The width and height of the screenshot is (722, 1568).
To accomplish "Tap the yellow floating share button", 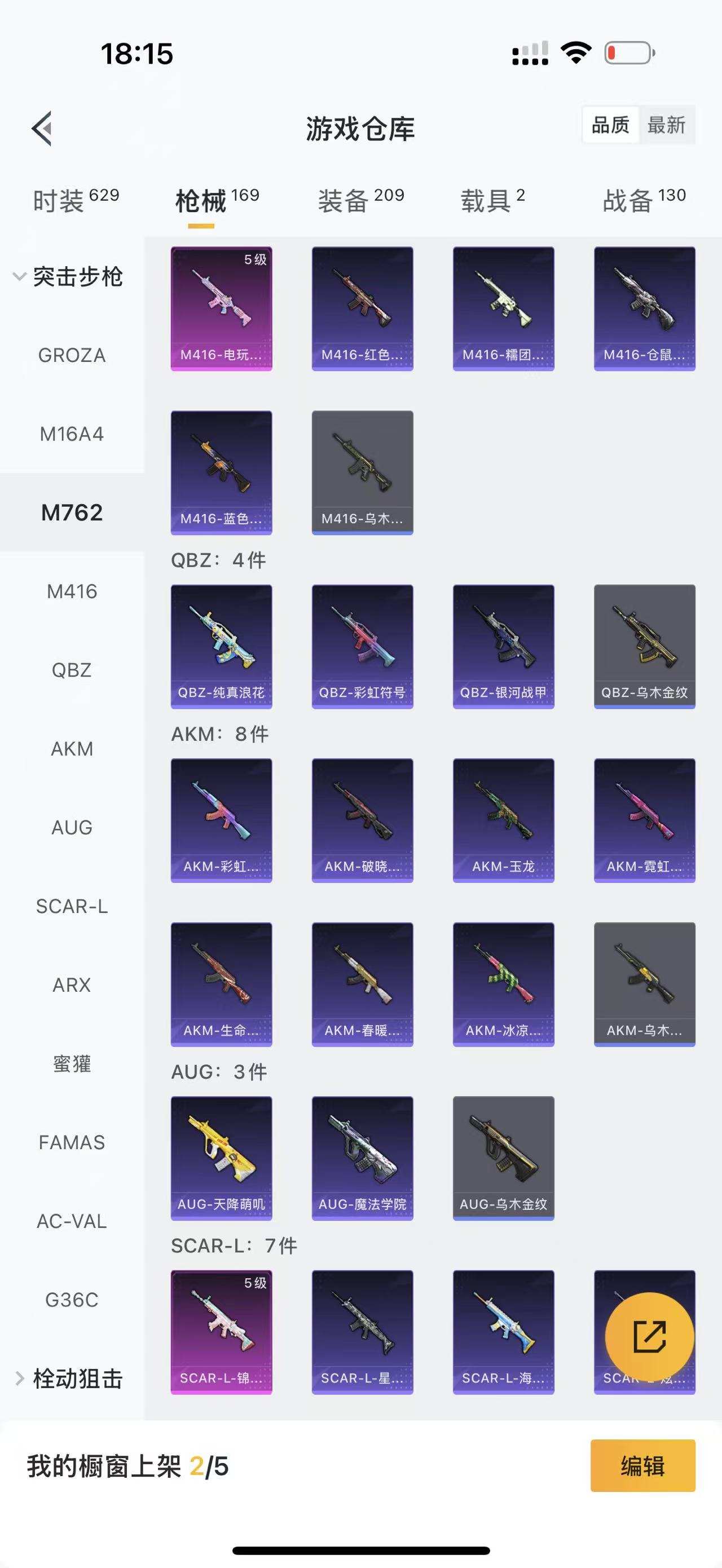I will pos(649,1337).
